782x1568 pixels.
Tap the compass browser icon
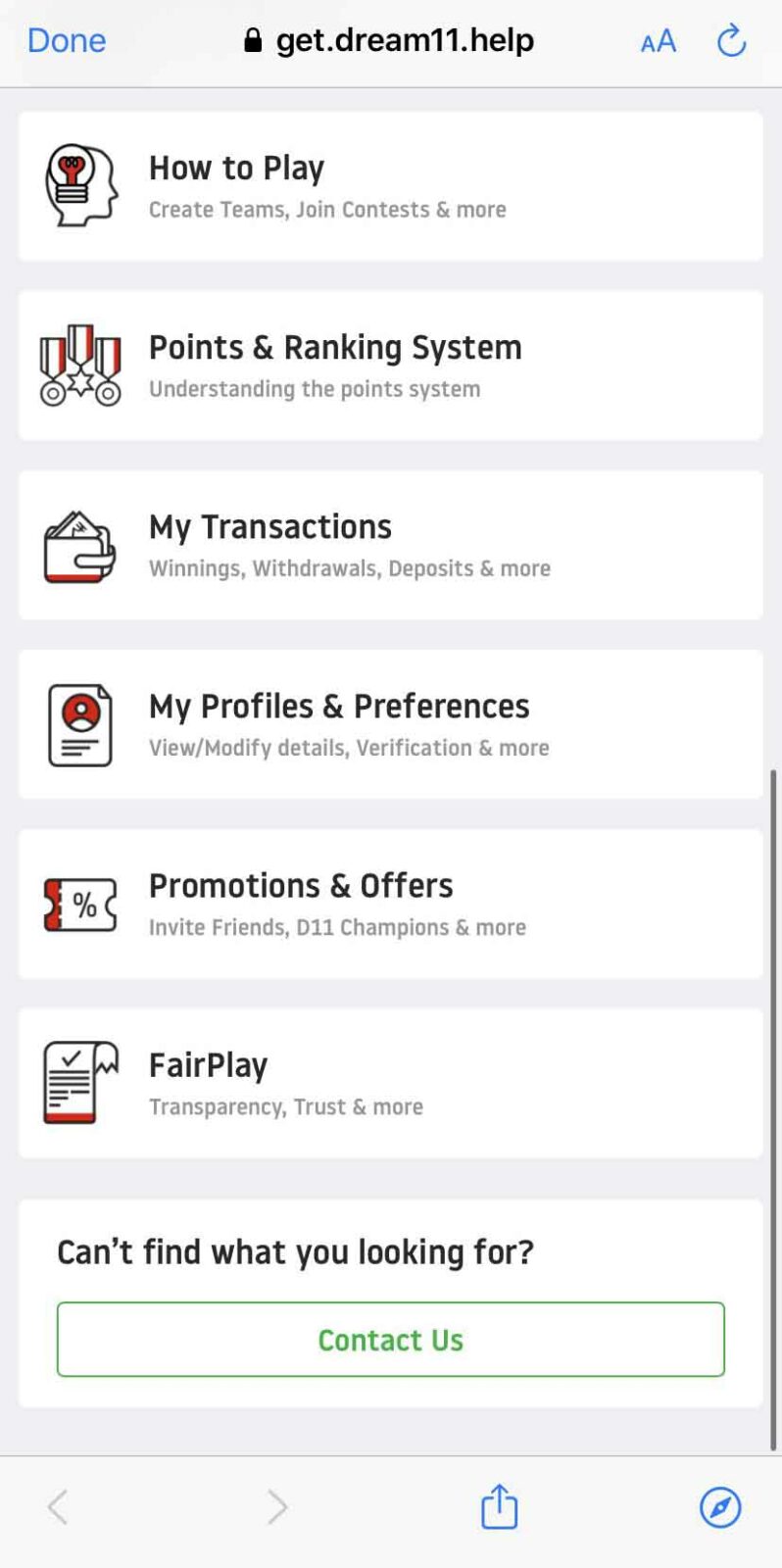click(720, 1507)
